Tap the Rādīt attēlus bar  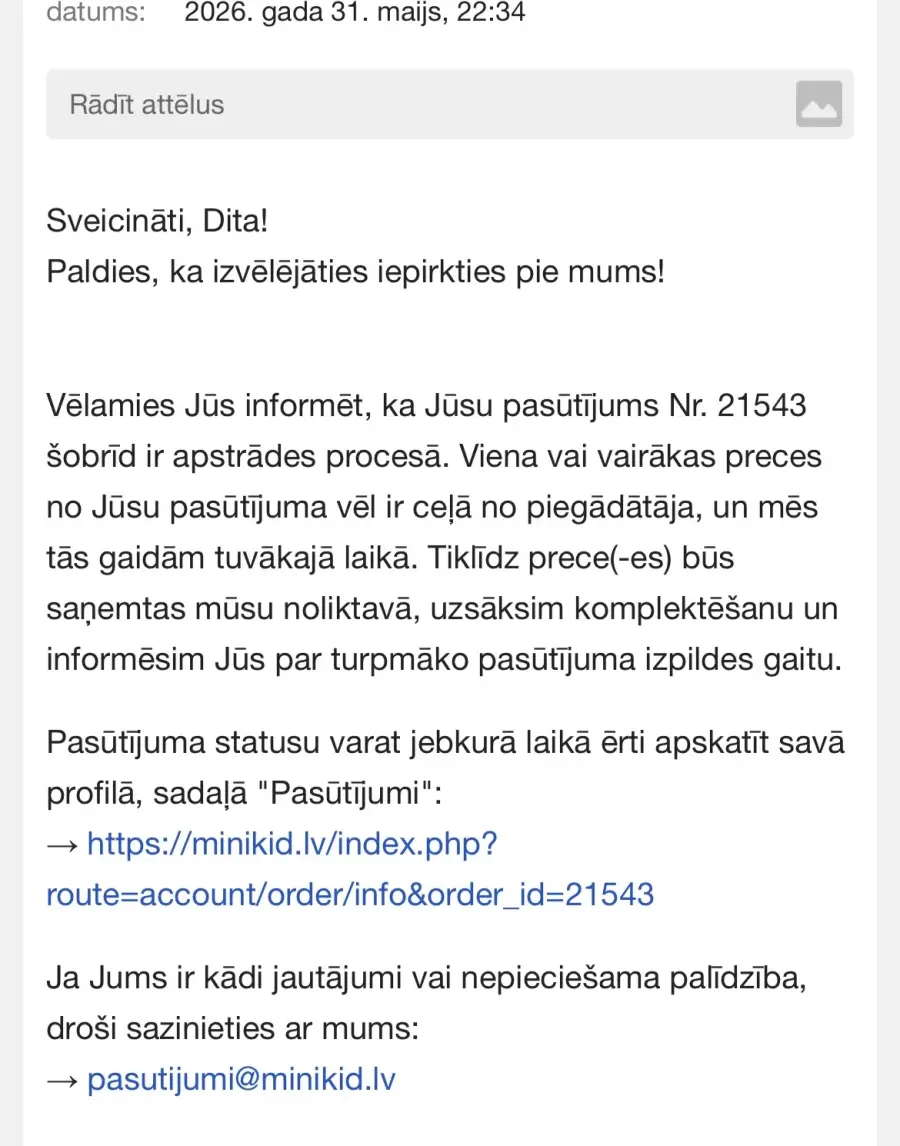tap(450, 105)
